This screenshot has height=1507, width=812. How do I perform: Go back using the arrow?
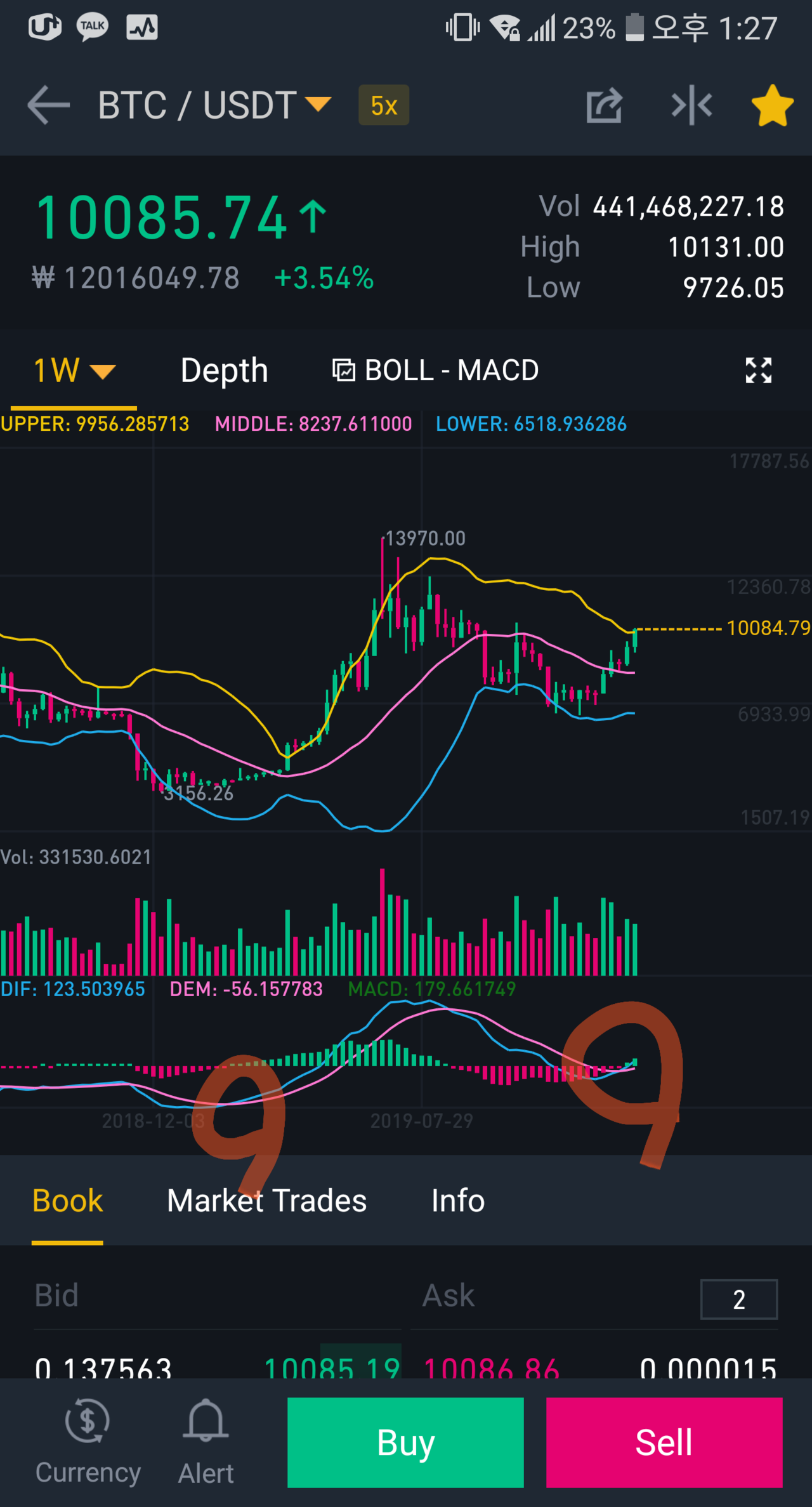pos(48,105)
